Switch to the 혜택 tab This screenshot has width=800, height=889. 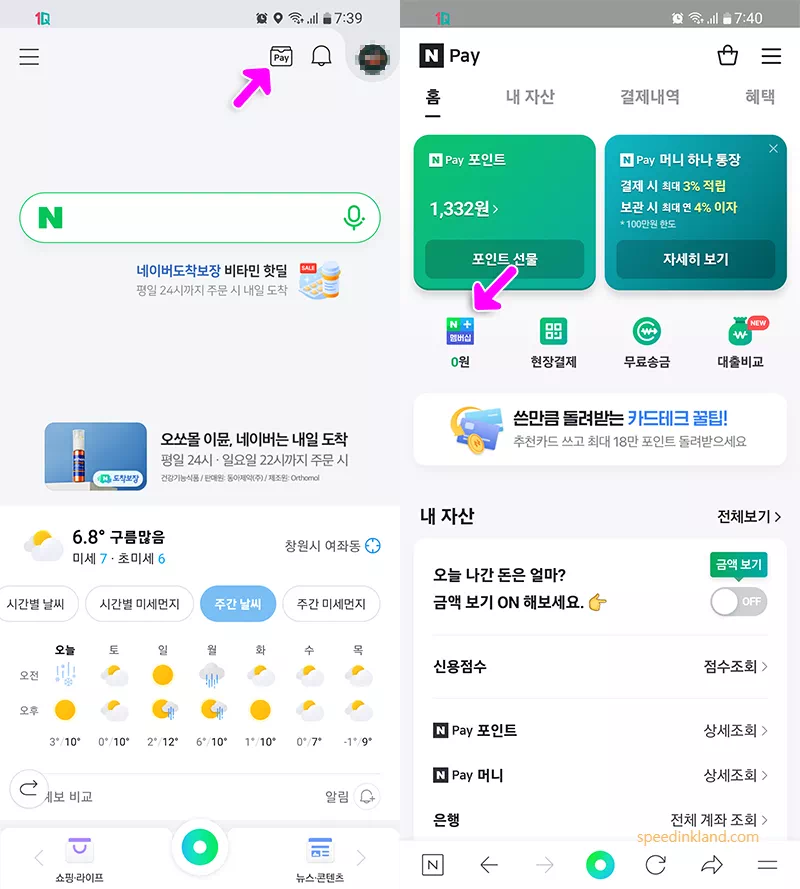point(760,97)
